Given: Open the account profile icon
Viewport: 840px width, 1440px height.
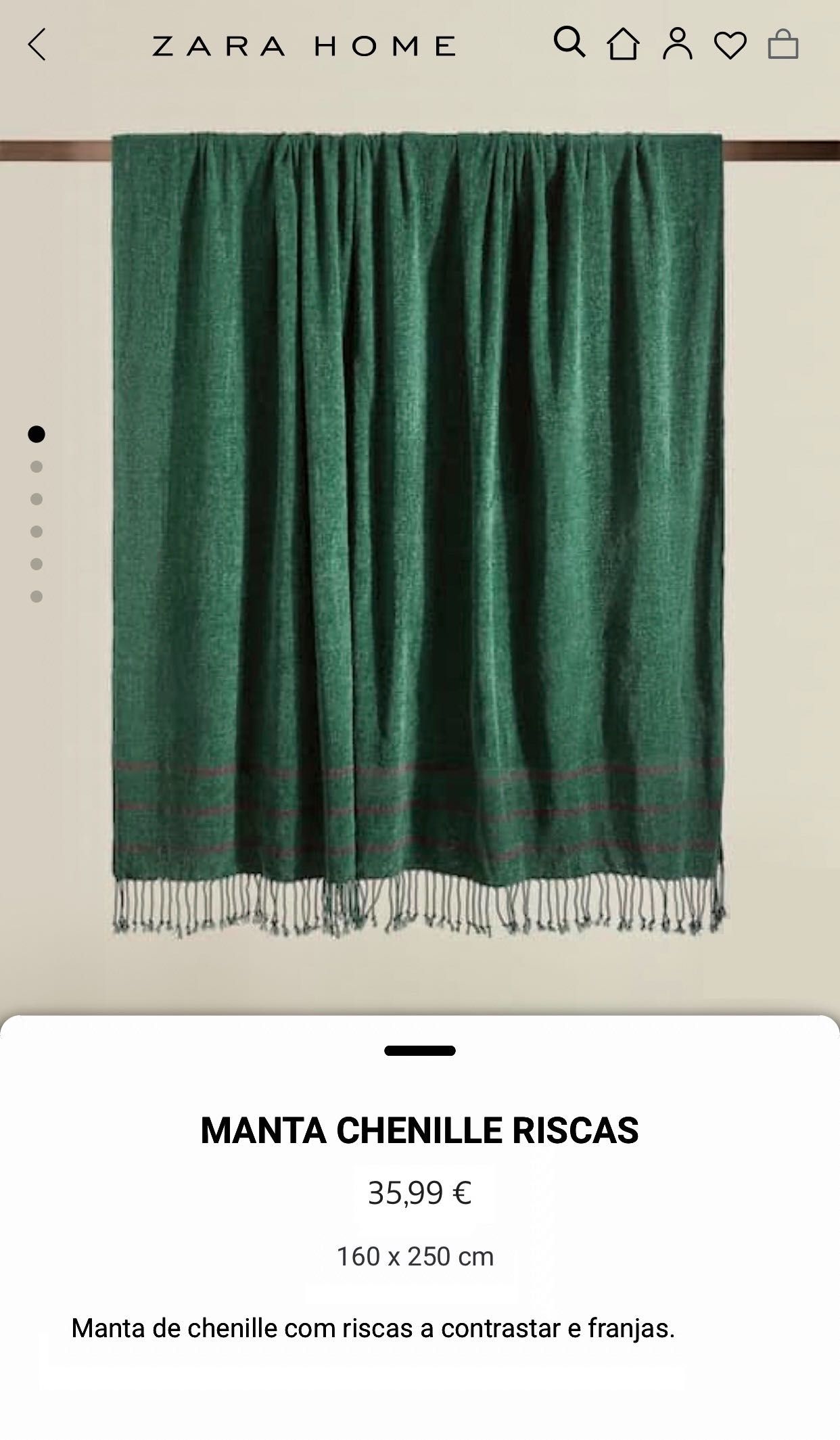Looking at the screenshot, I should (x=677, y=44).
